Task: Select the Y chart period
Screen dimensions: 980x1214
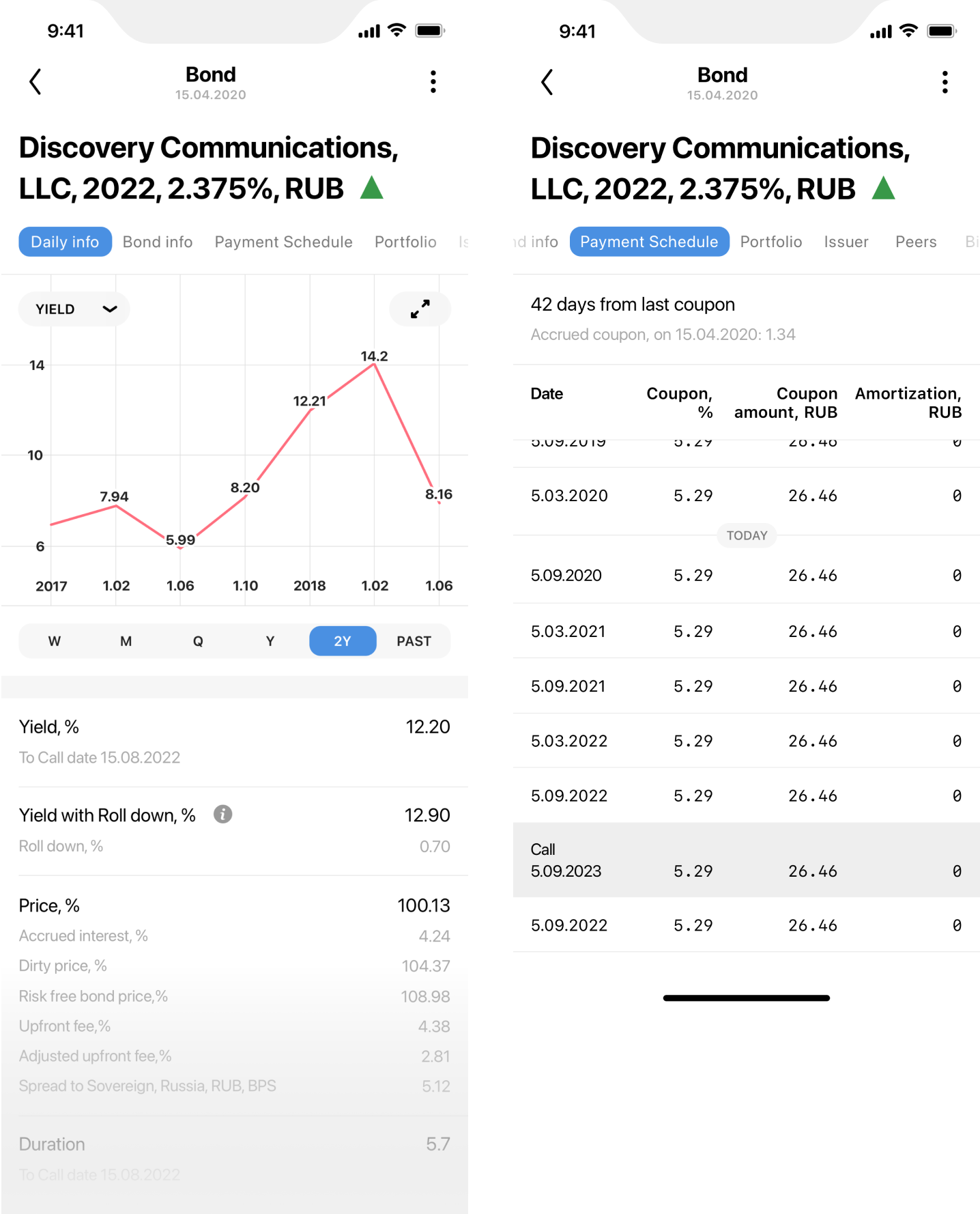Action: pos(270,641)
